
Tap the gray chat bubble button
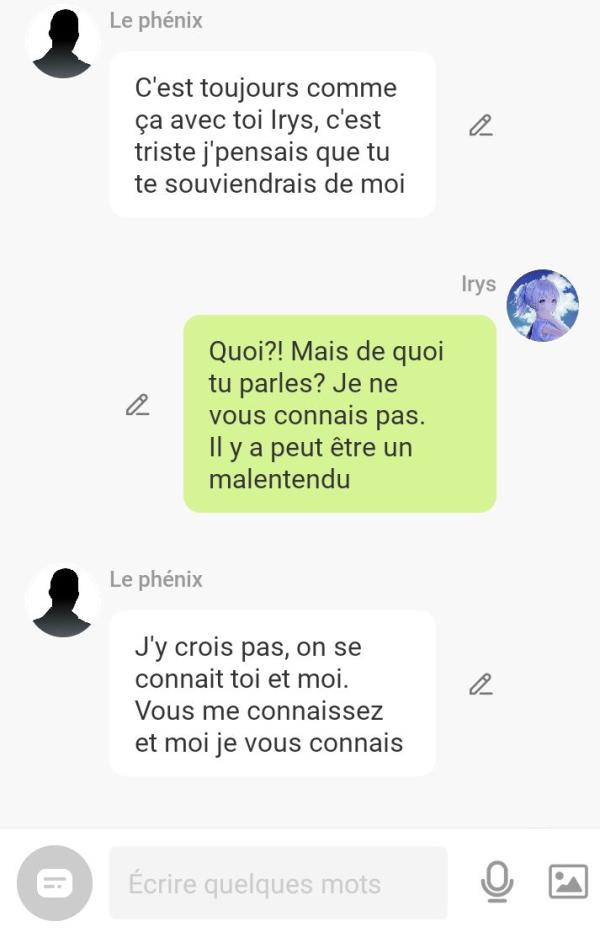click(x=55, y=883)
